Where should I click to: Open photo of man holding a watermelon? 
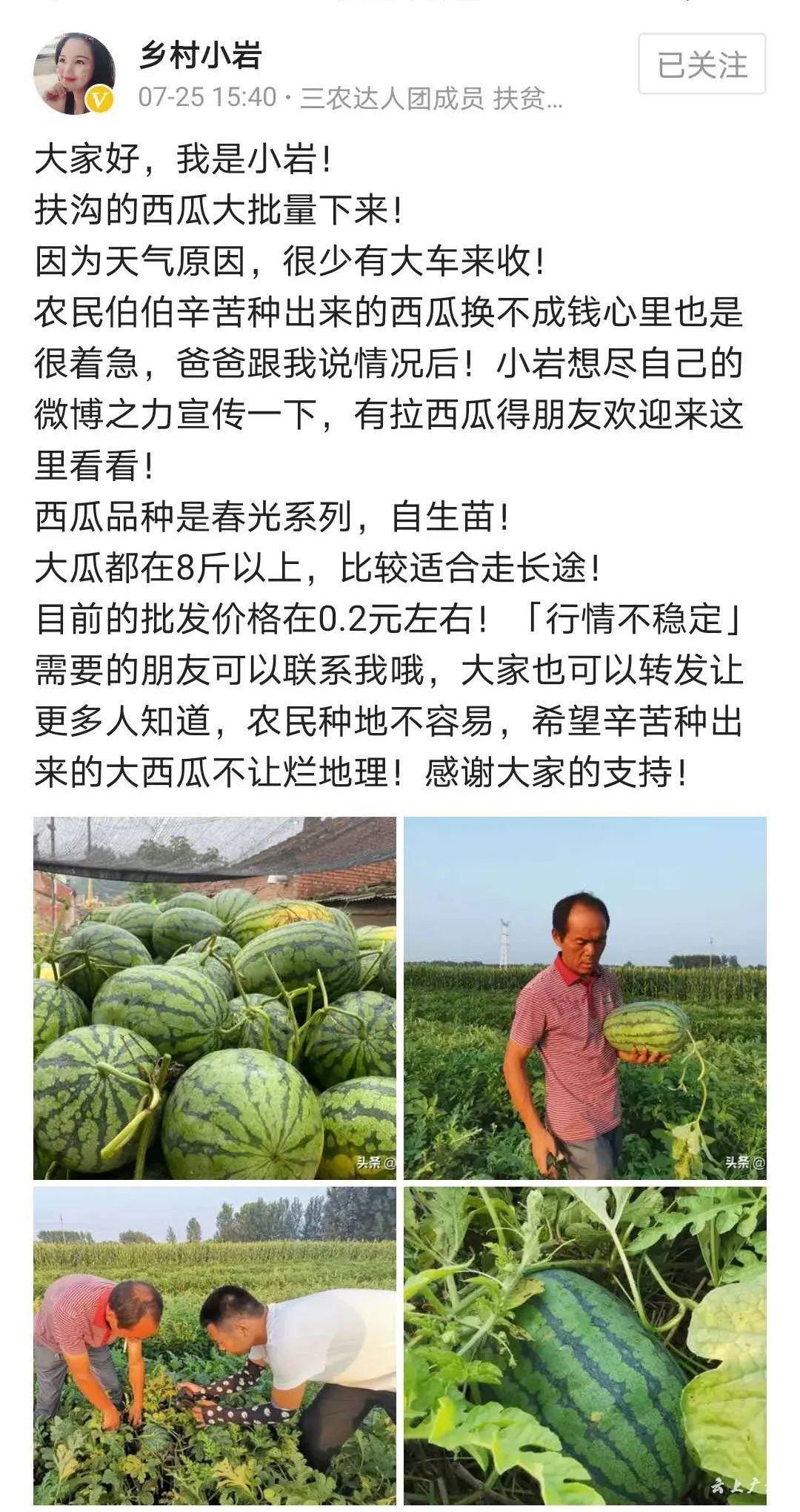click(584, 998)
